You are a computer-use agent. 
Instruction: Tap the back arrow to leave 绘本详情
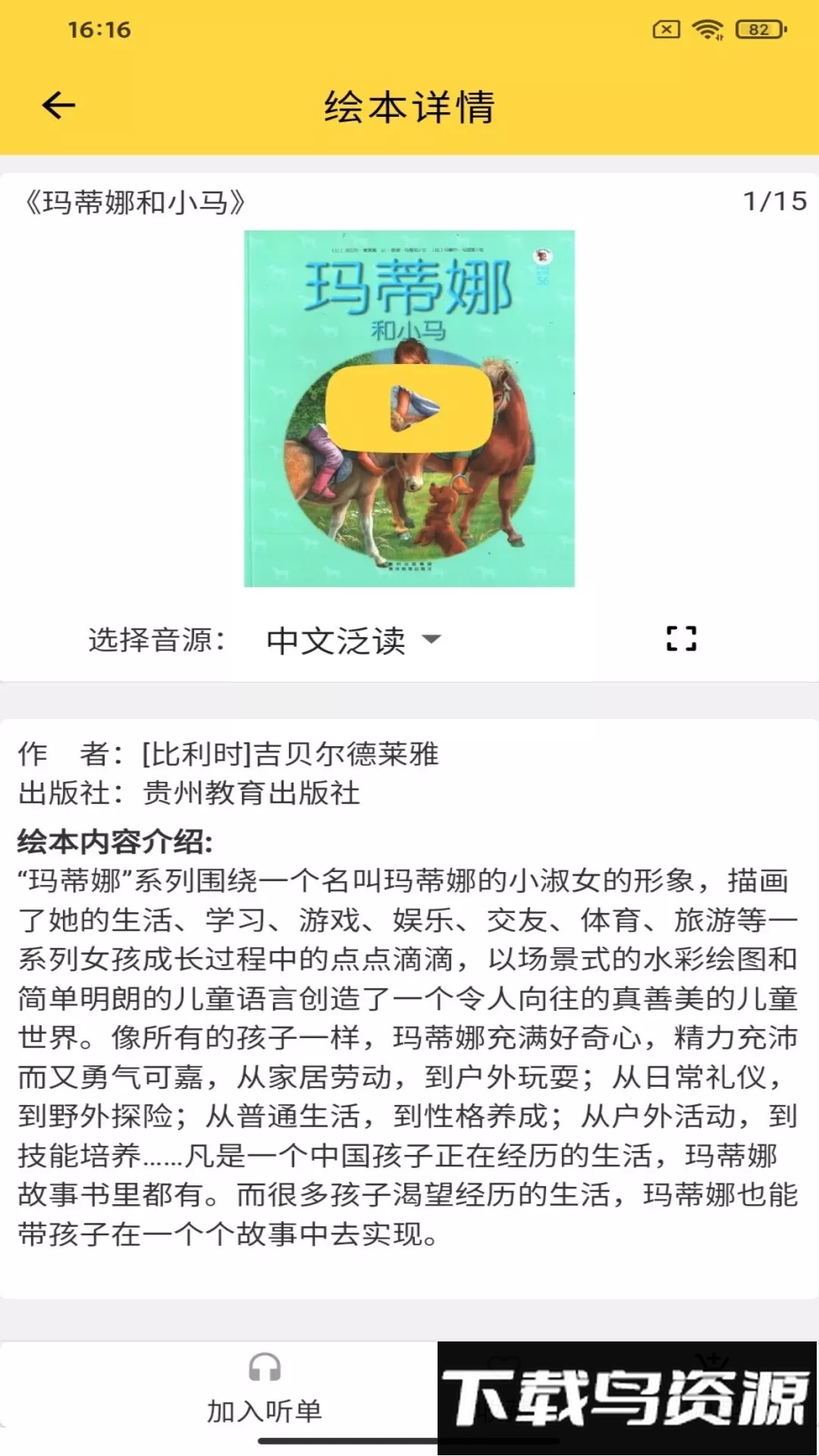click(57, 105)
